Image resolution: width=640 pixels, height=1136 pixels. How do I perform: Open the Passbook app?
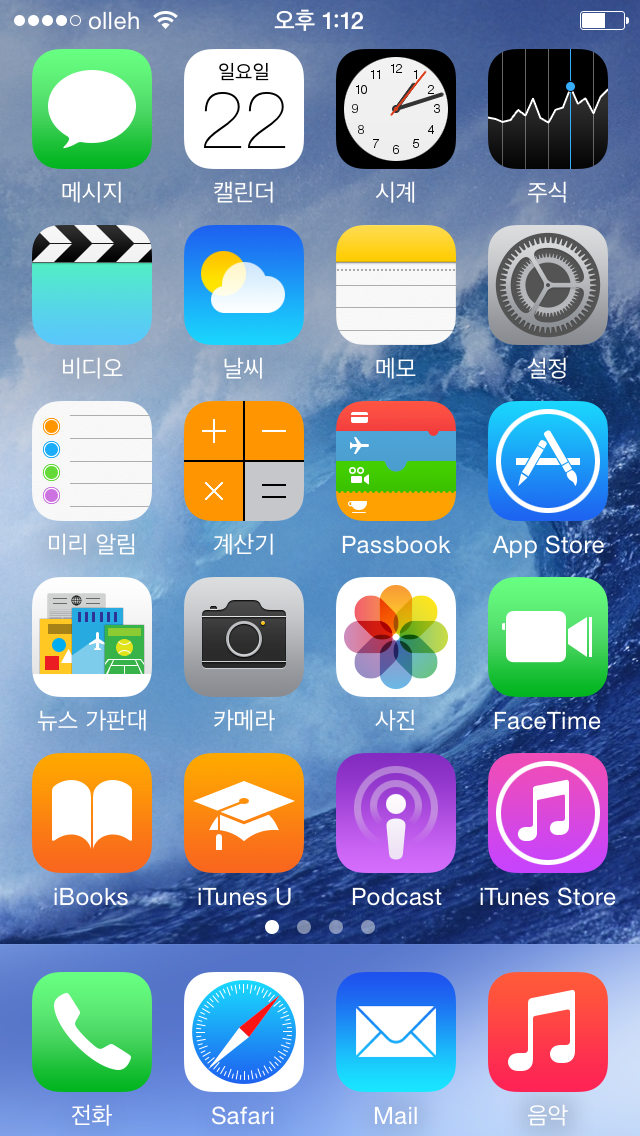(x=396, y=461)
